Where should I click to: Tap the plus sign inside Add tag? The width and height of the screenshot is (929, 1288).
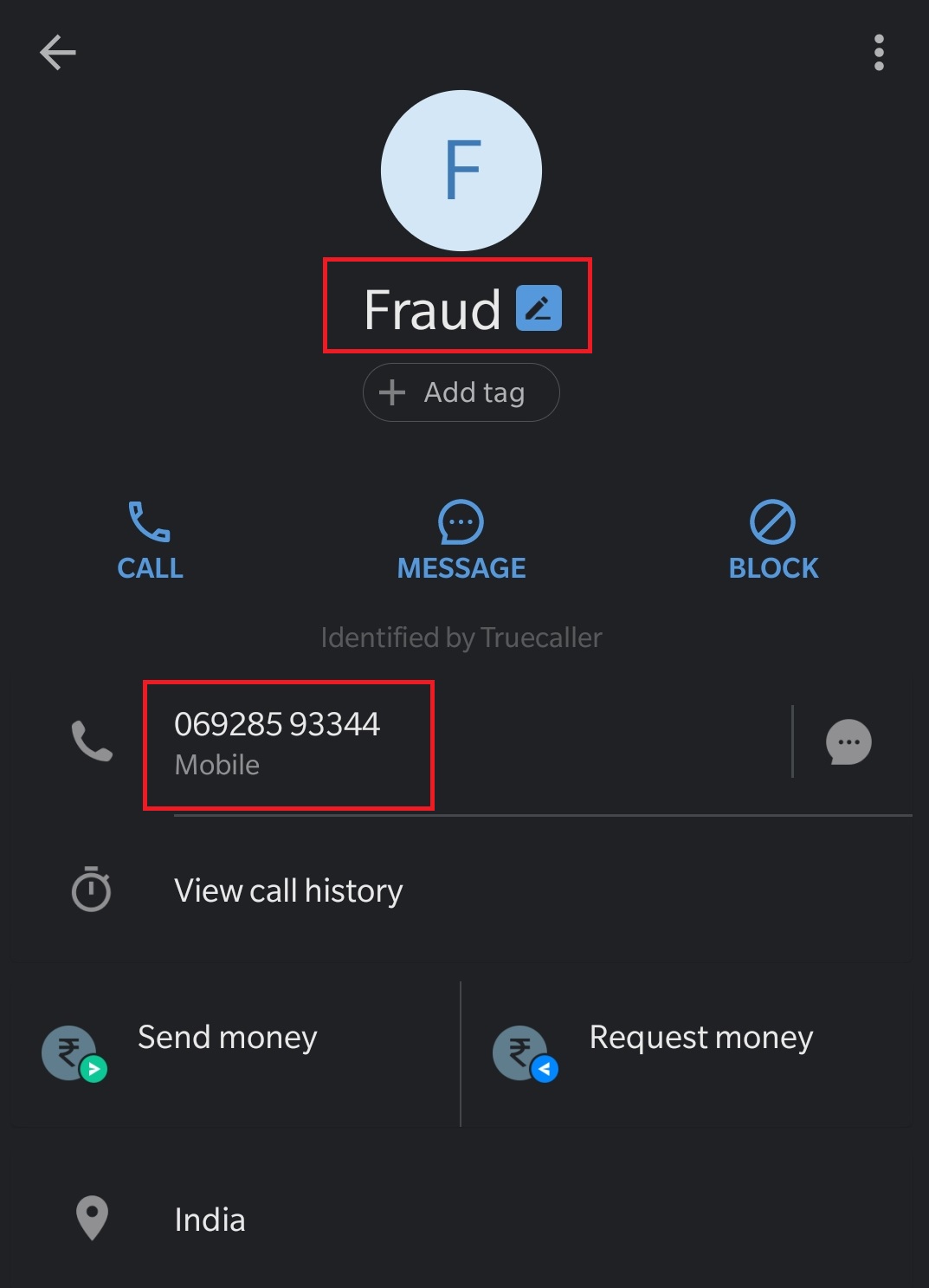(x=395, y=392)
